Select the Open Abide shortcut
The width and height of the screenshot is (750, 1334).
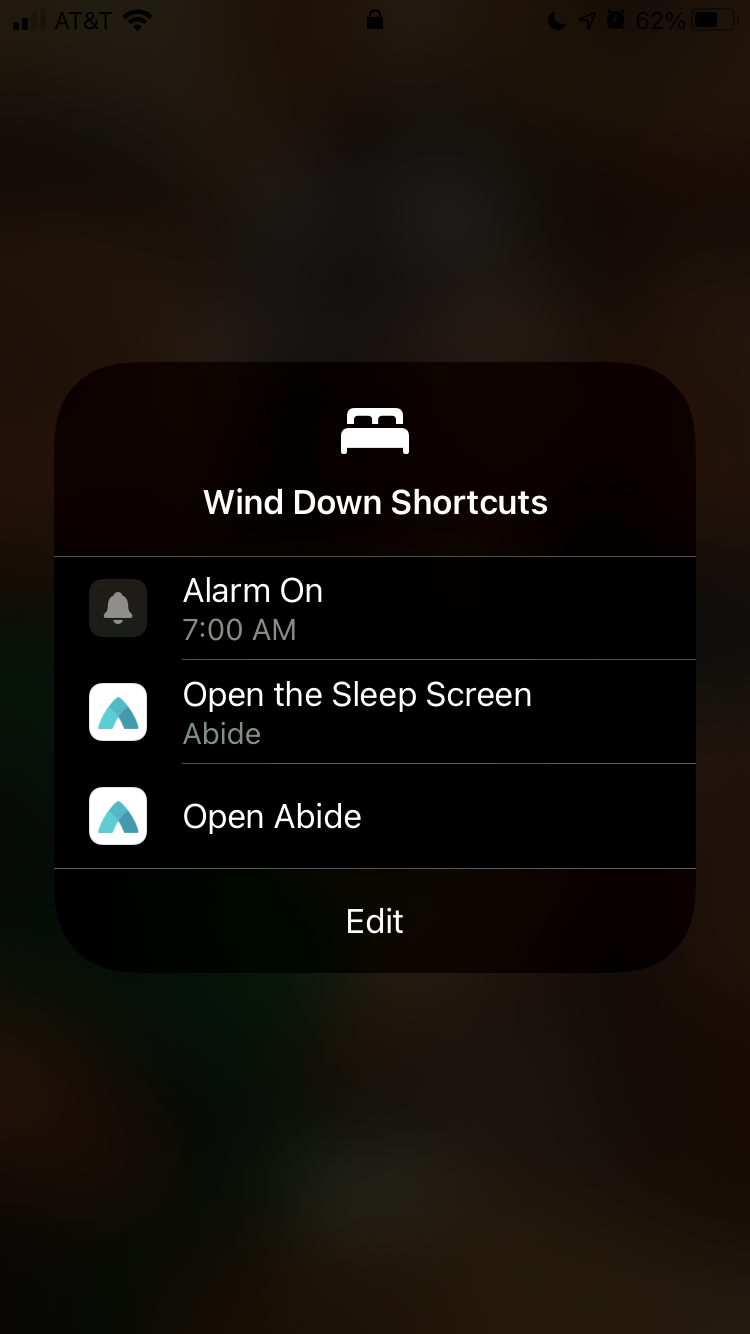coord(375,816)
